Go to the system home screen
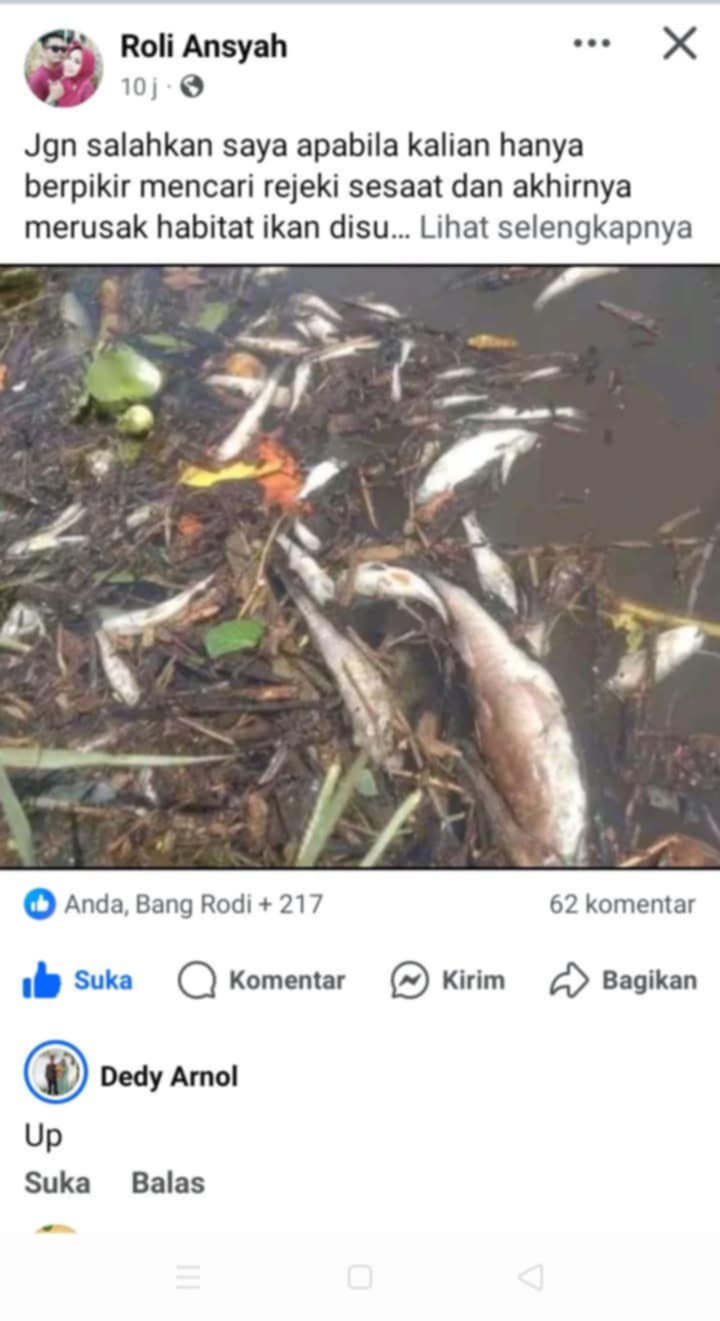720x1321 pixels. click(360, 1277)
